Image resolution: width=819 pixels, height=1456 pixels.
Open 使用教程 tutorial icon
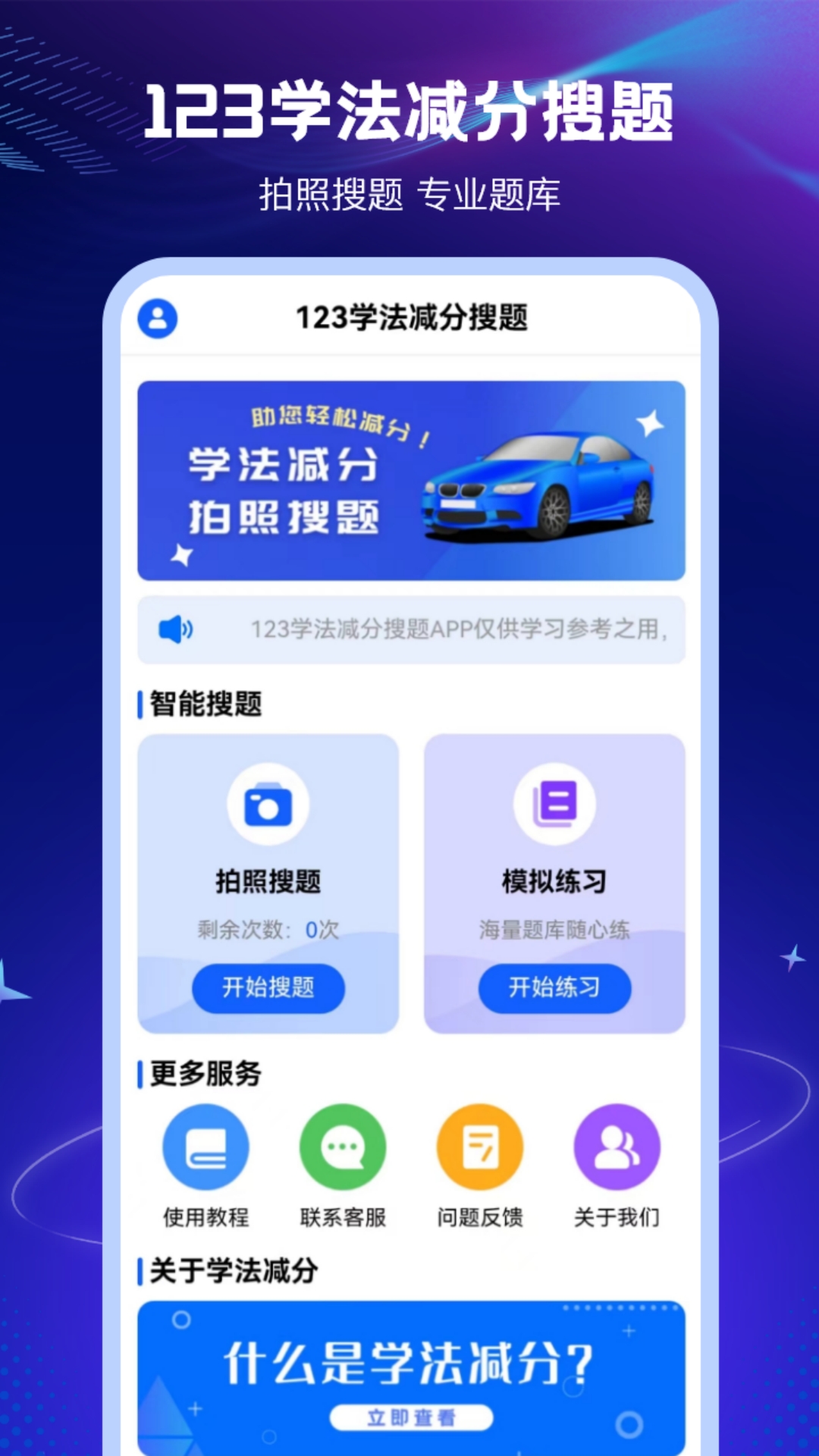click(x=206, y=1147)
